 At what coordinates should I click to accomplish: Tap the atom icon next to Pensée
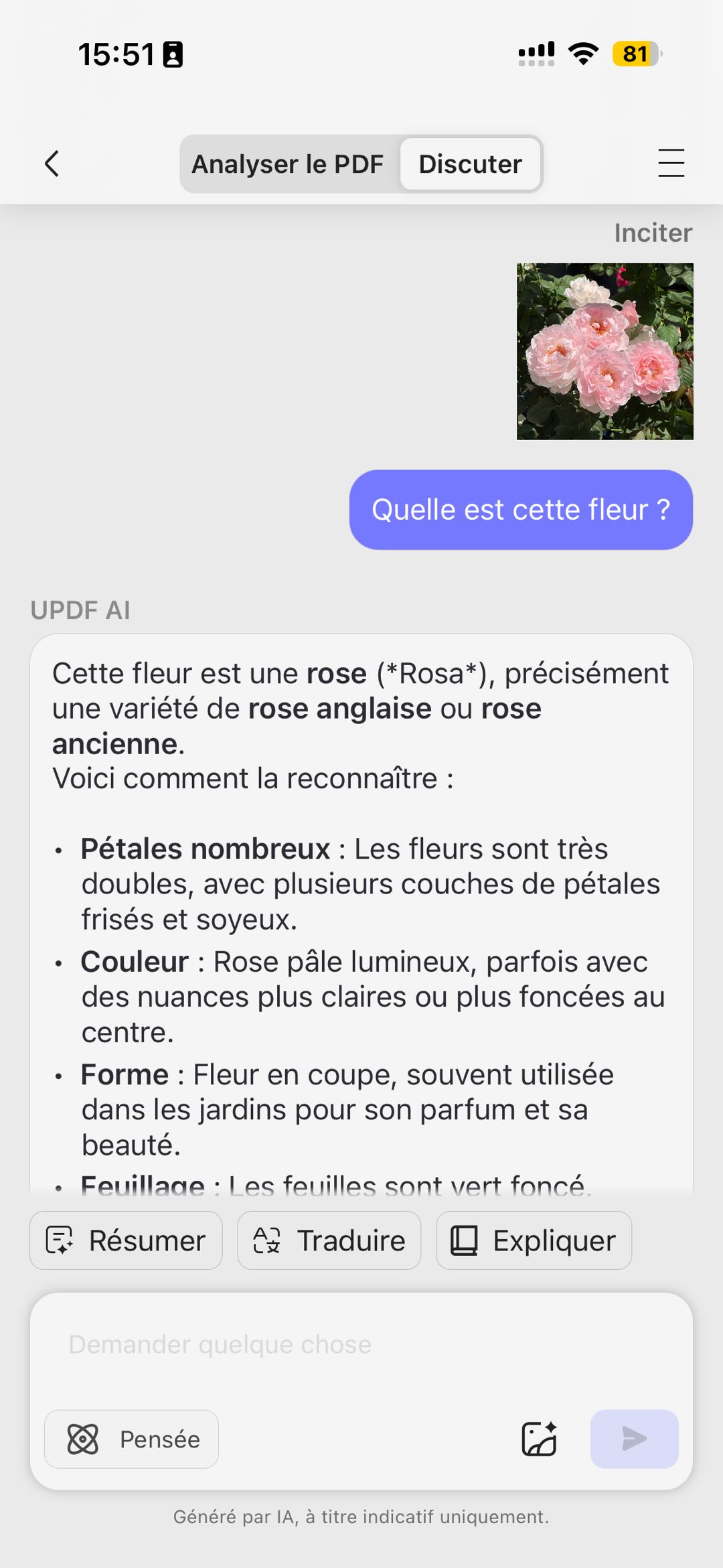pos(83,1438)
